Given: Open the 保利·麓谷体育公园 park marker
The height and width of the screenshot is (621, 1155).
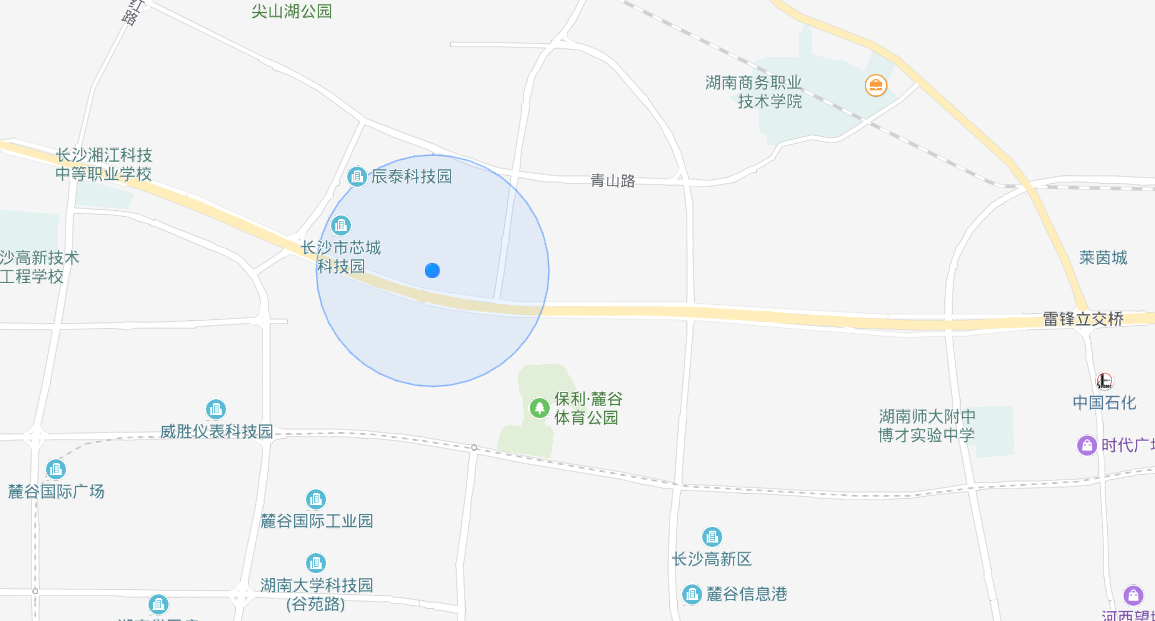Looking at the screenshot, I should click(x=539, y=407).
